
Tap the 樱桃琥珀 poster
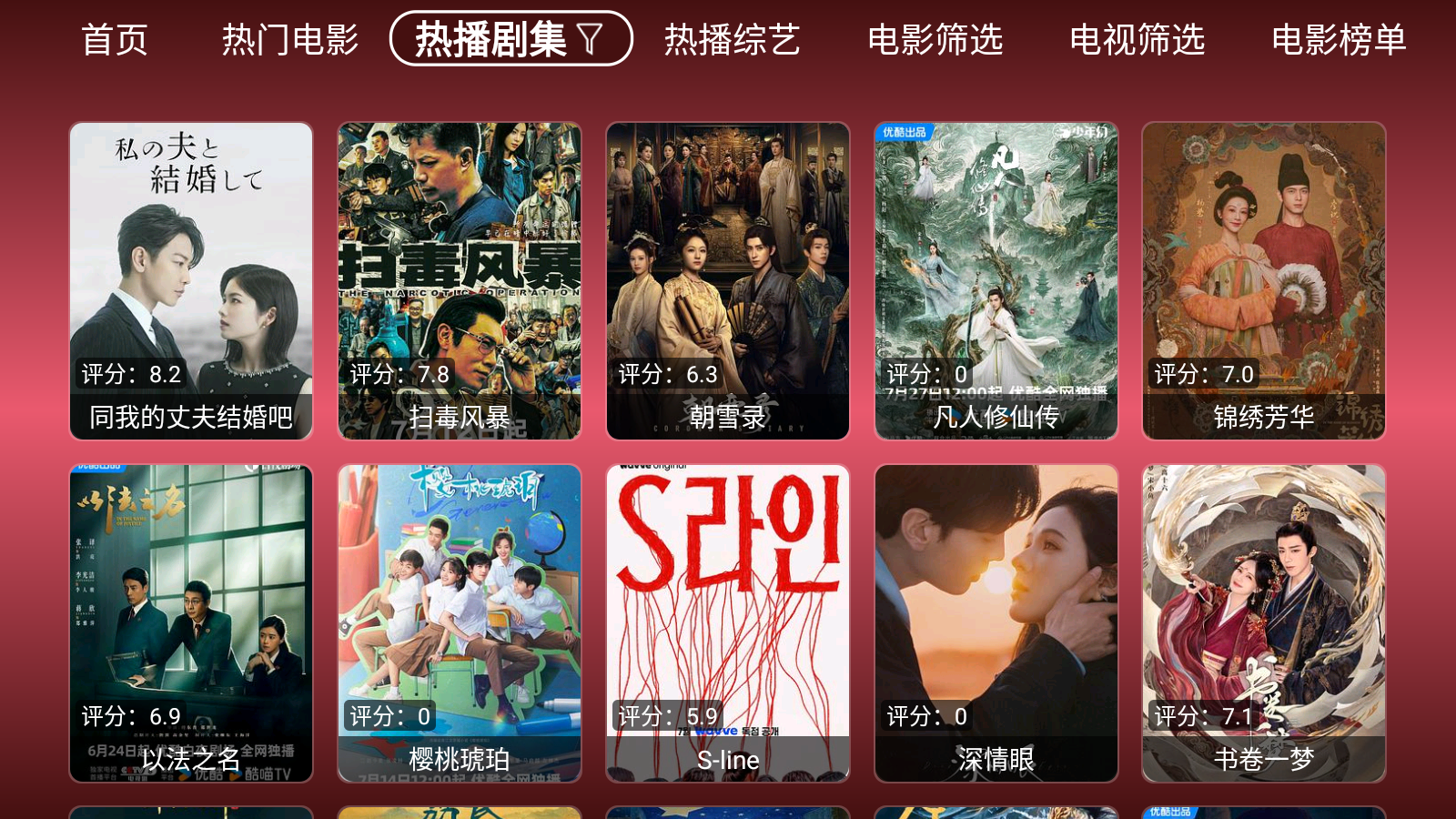point(460,623)
